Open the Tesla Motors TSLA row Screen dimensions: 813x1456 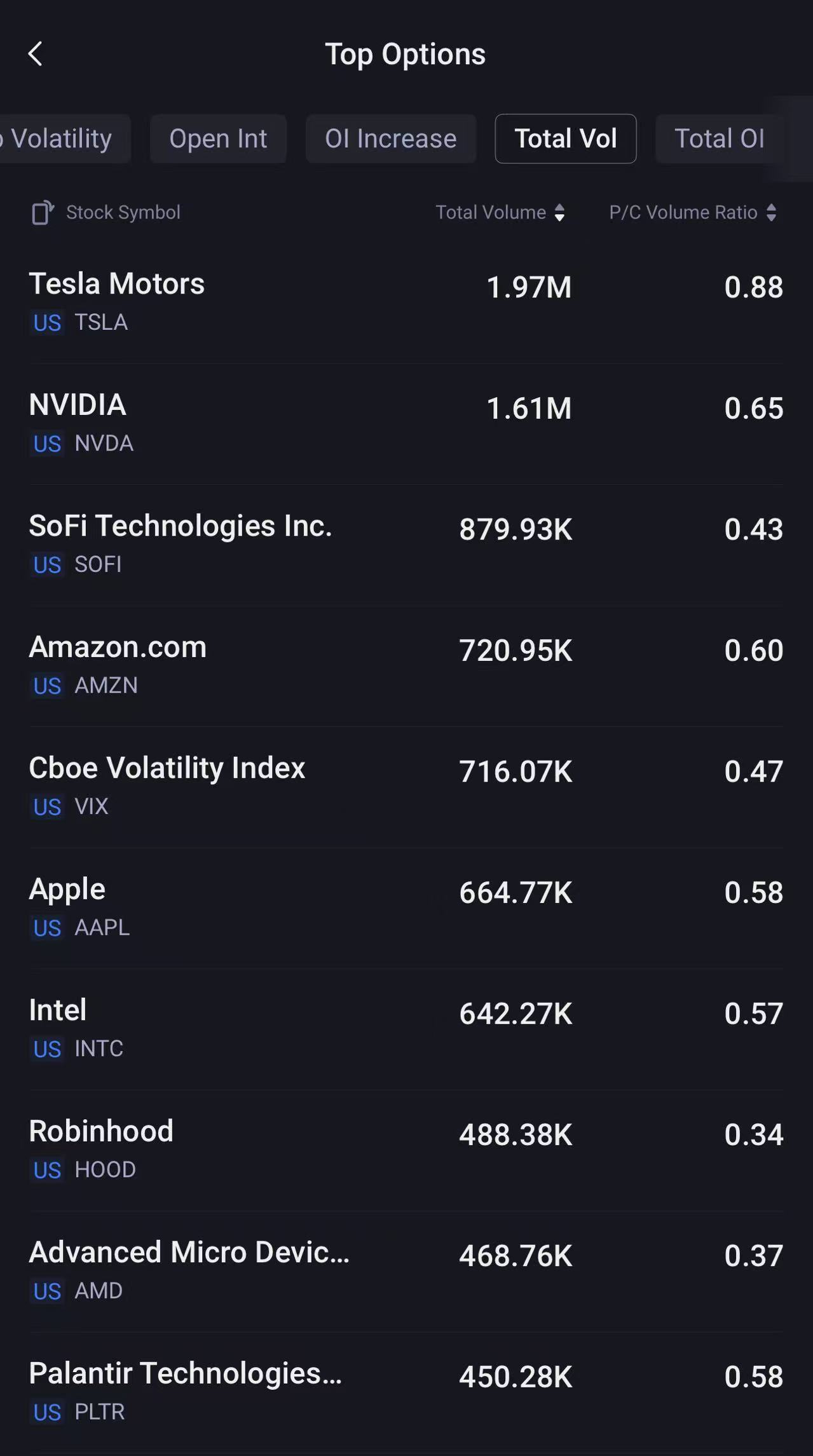[x=406, y=303]
